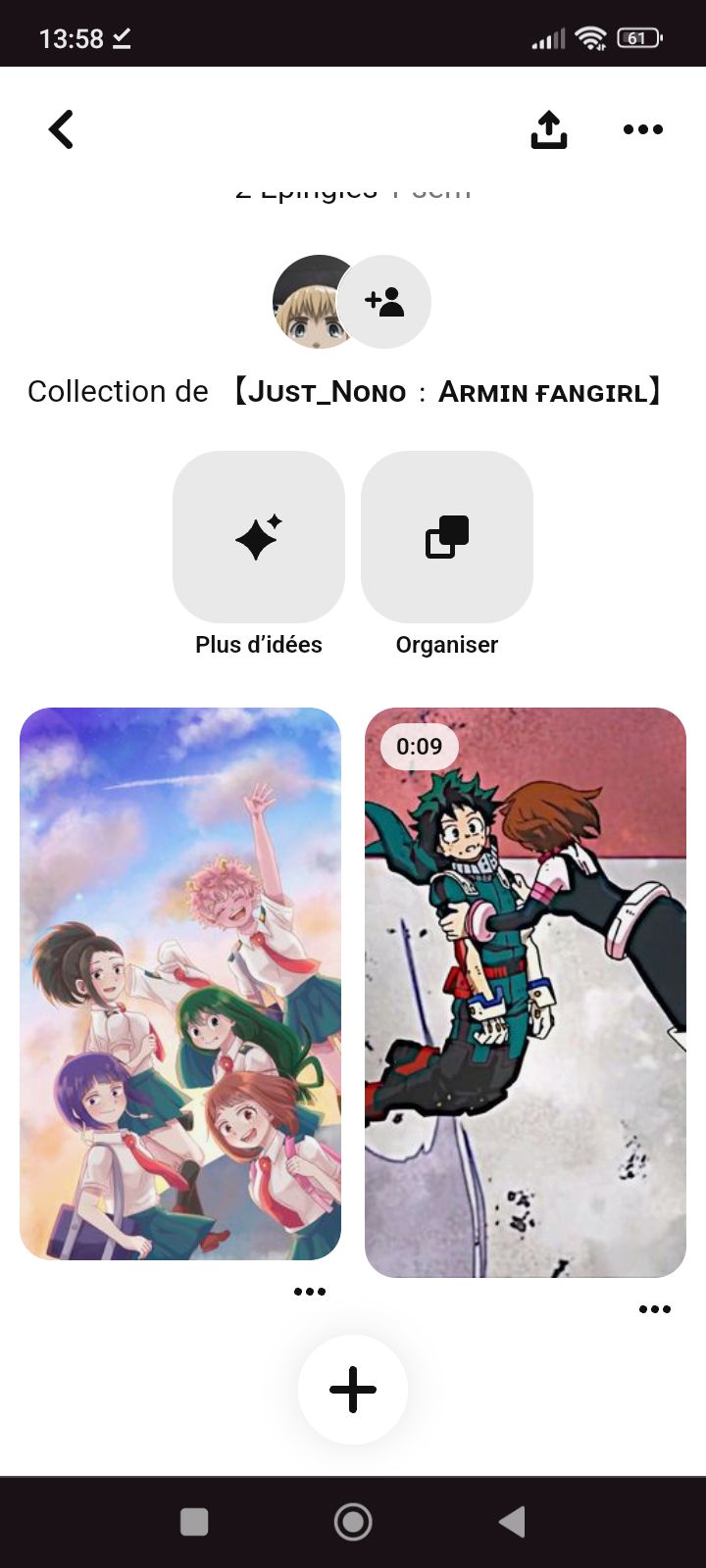Open the pin with schoolgirls in sky
Screen dimensions: 706x1568
pyautogui.click(x=180, y=983)
